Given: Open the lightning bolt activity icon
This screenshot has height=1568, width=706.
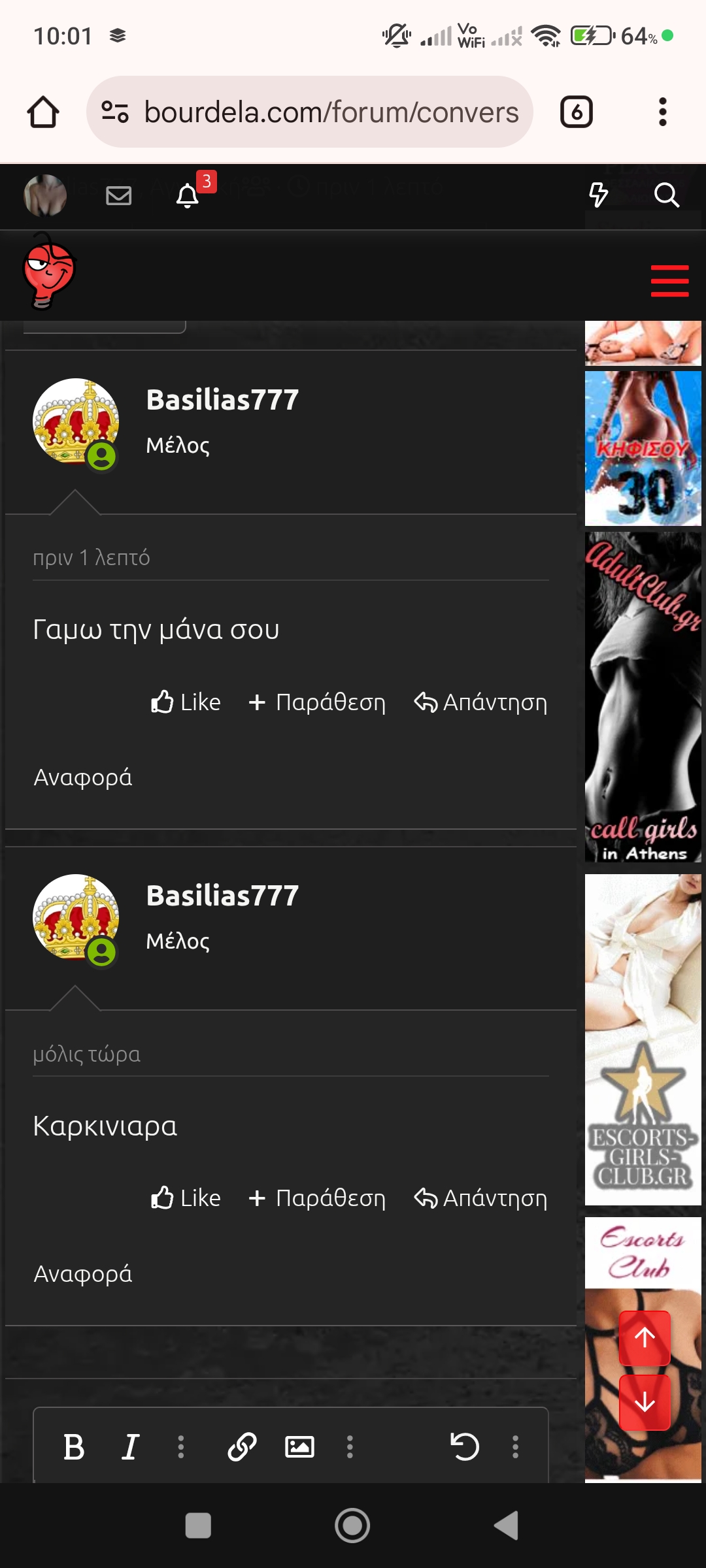Looking at the screenshot, I should tap(598, 195).
